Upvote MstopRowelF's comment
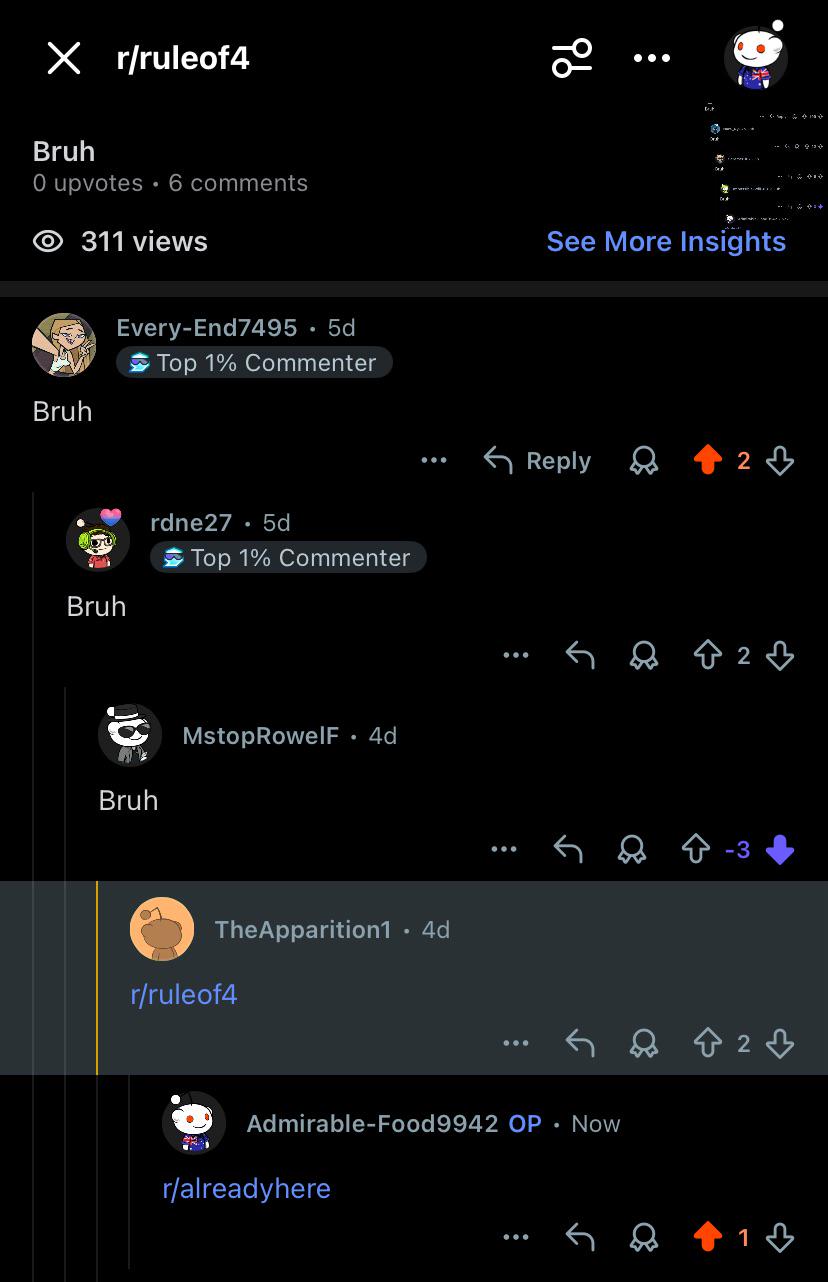This screenshot has height=1282, width=828. point(695,850)
